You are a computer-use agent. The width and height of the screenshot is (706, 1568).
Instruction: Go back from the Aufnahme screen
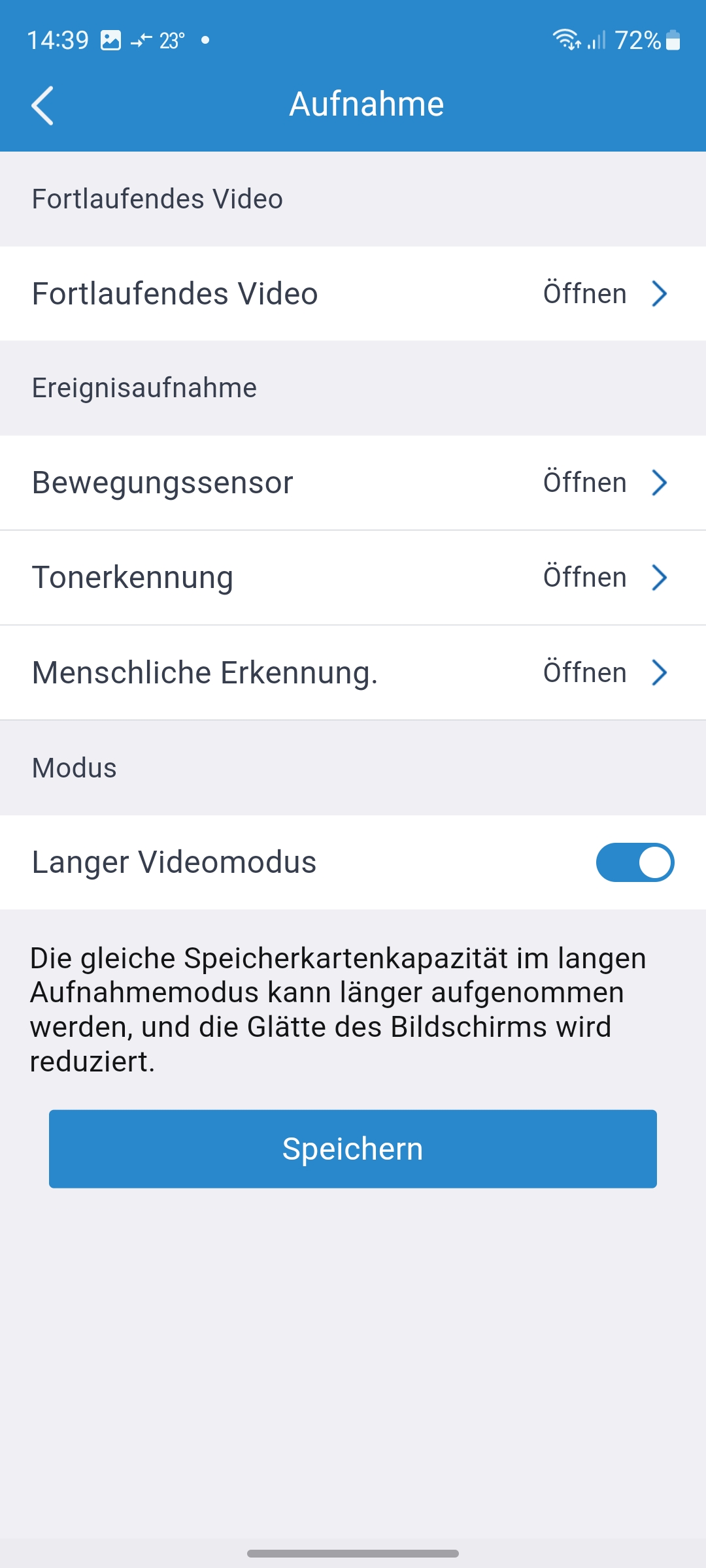pyautogui.click(x=42, y=105)
